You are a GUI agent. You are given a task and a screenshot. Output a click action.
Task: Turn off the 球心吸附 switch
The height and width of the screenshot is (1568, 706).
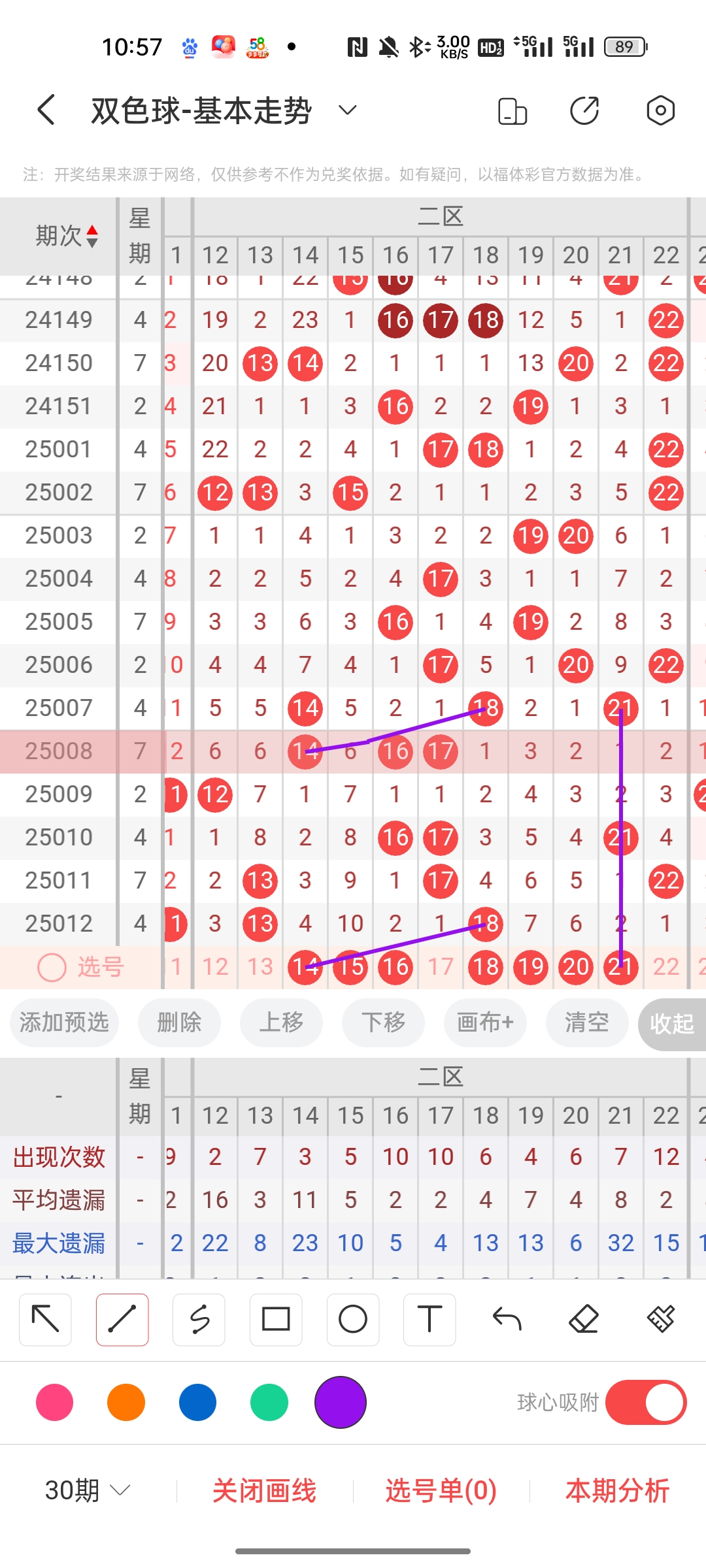click(x=645, y=1402)
